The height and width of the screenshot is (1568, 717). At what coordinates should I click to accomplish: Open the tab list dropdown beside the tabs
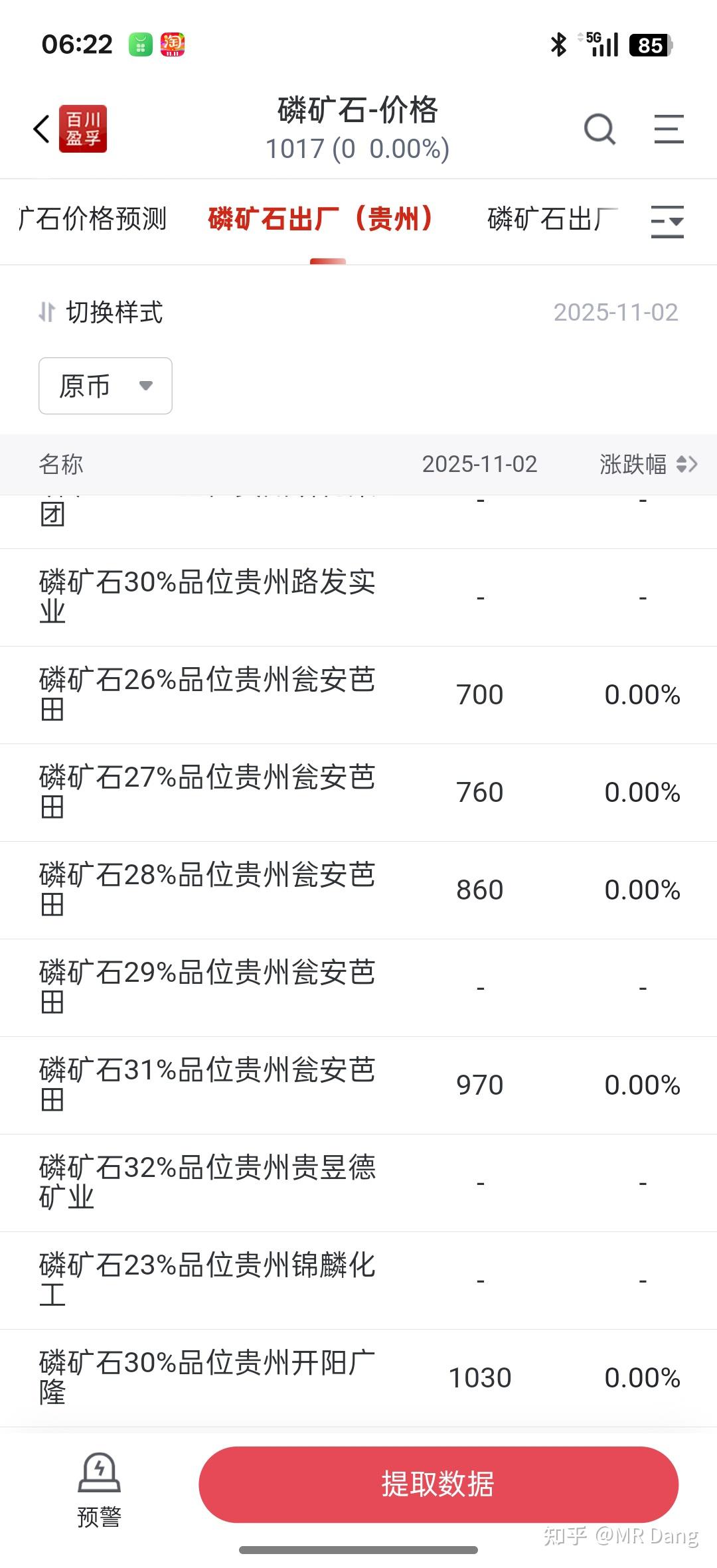click(x=668, y=221)
